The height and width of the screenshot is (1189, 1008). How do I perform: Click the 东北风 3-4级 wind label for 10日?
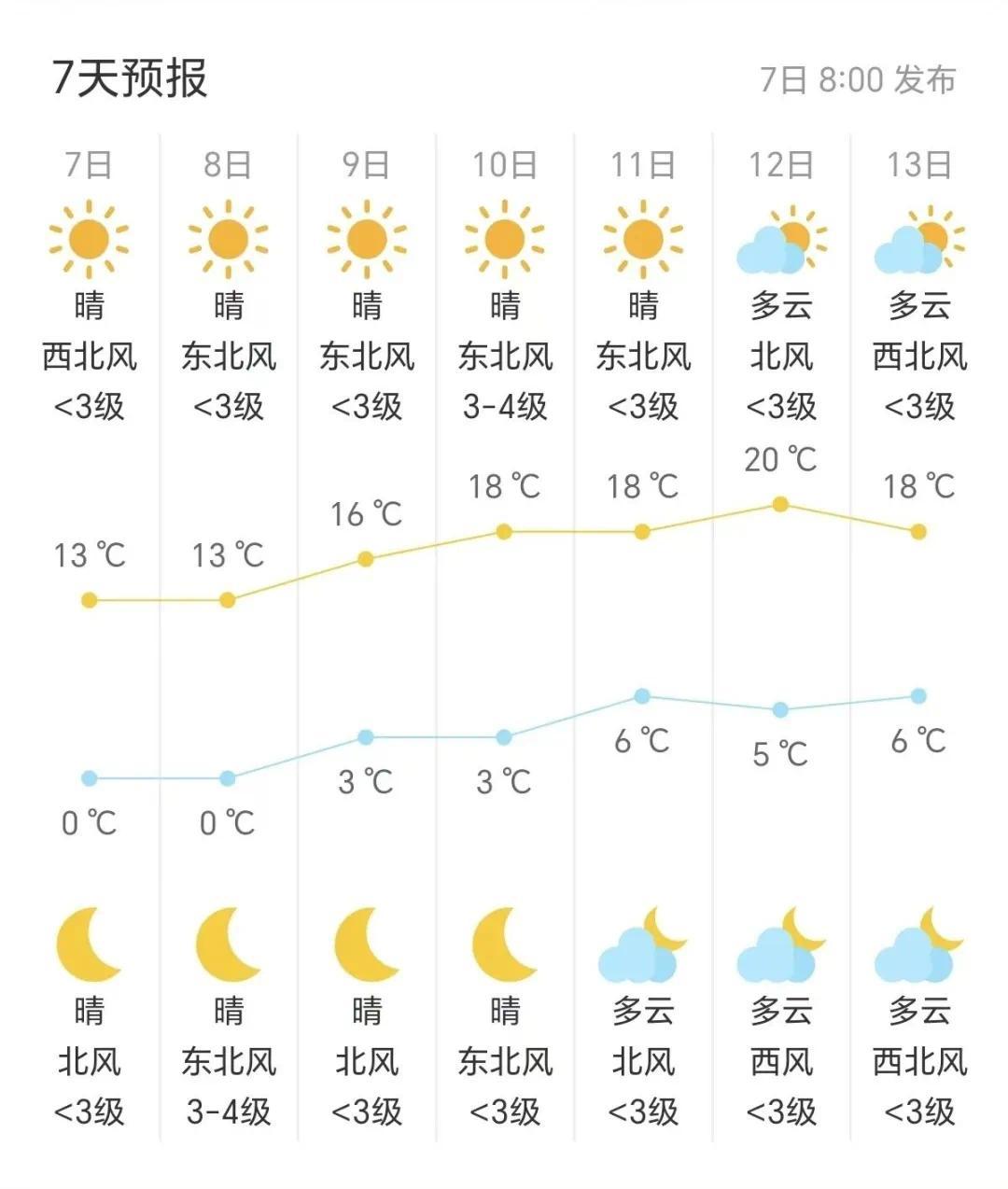[x=504, y=381]
